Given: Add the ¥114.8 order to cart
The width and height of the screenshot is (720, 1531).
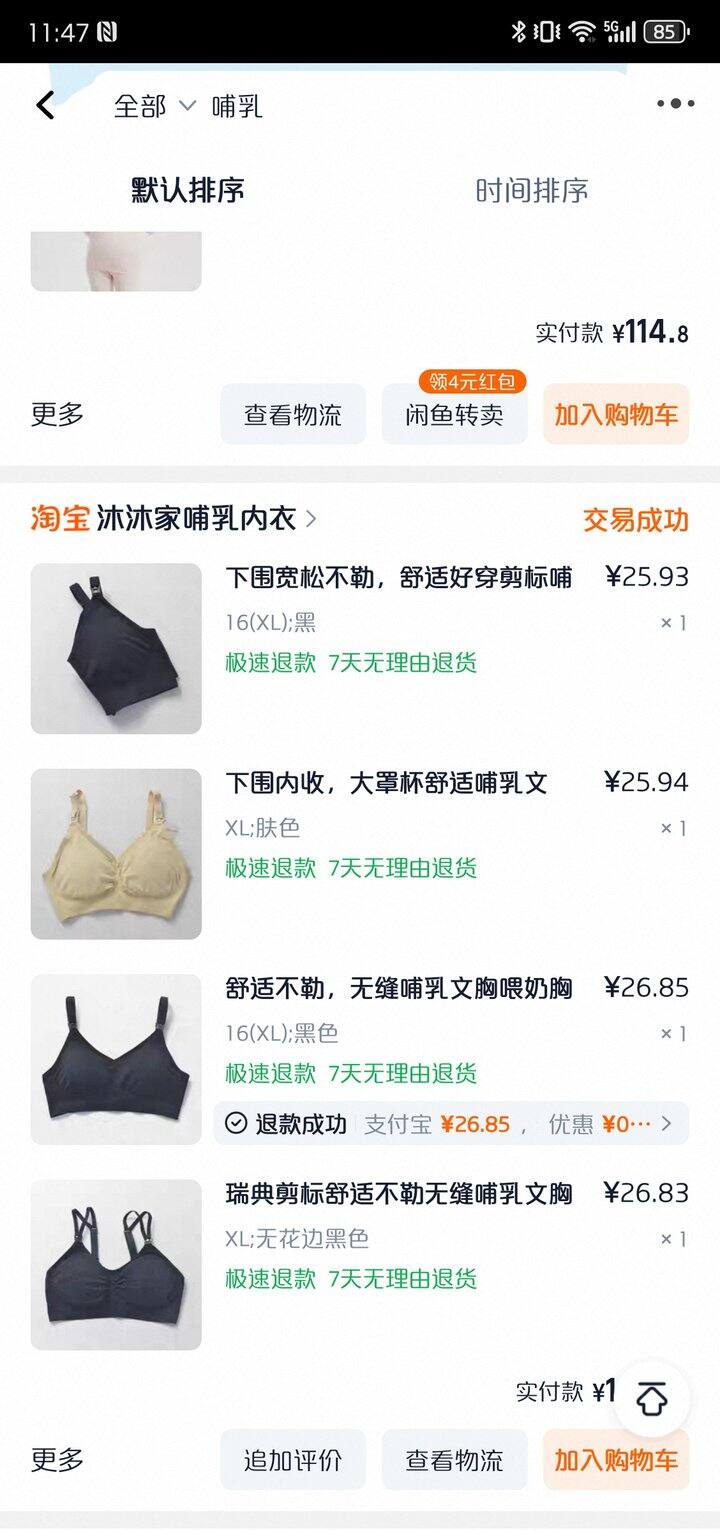Looking at the screenshot, I should click(616, 415).
